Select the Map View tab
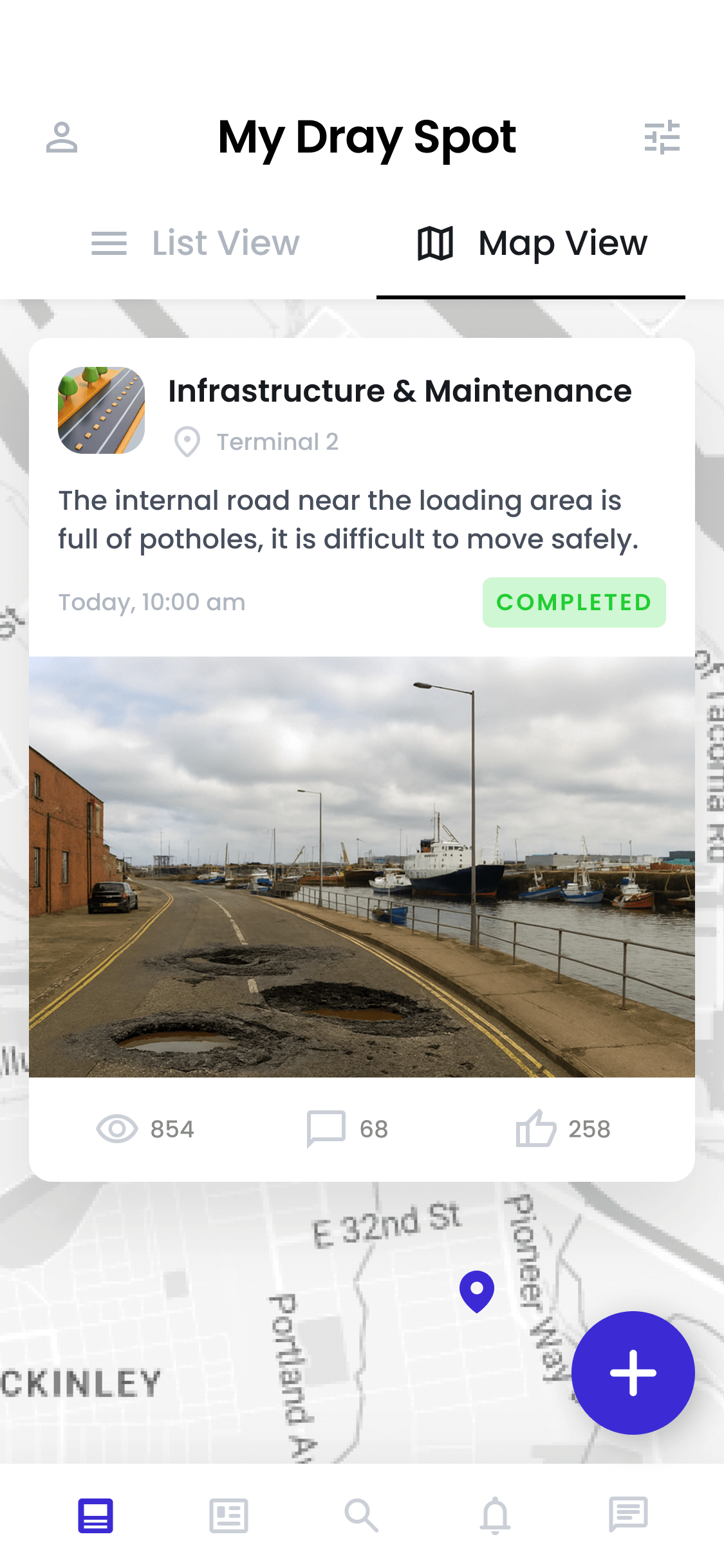The image size is (724, 1568). 532,243
